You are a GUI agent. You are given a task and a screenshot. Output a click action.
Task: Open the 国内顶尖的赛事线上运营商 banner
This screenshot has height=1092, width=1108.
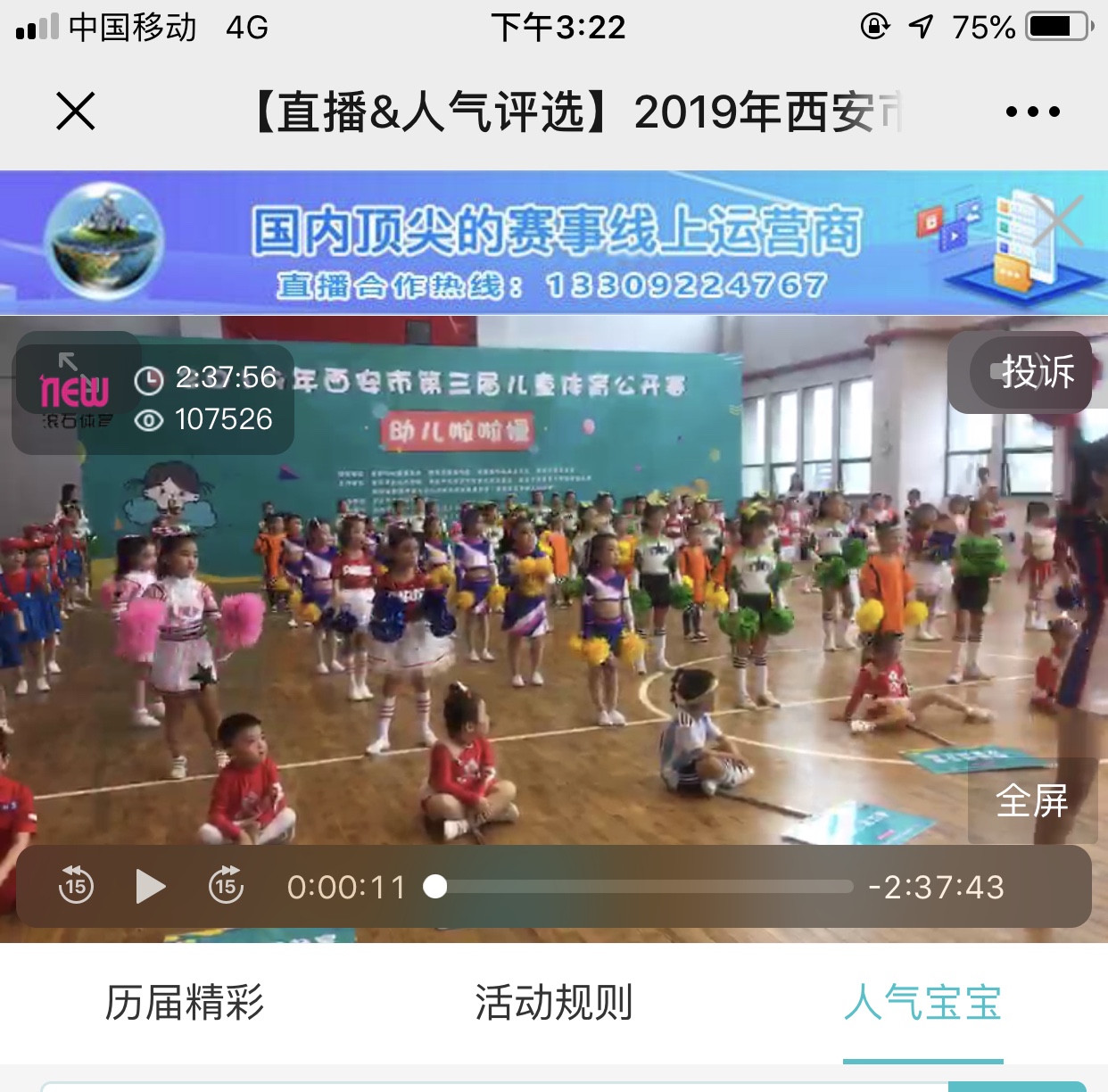pos(553,243)
